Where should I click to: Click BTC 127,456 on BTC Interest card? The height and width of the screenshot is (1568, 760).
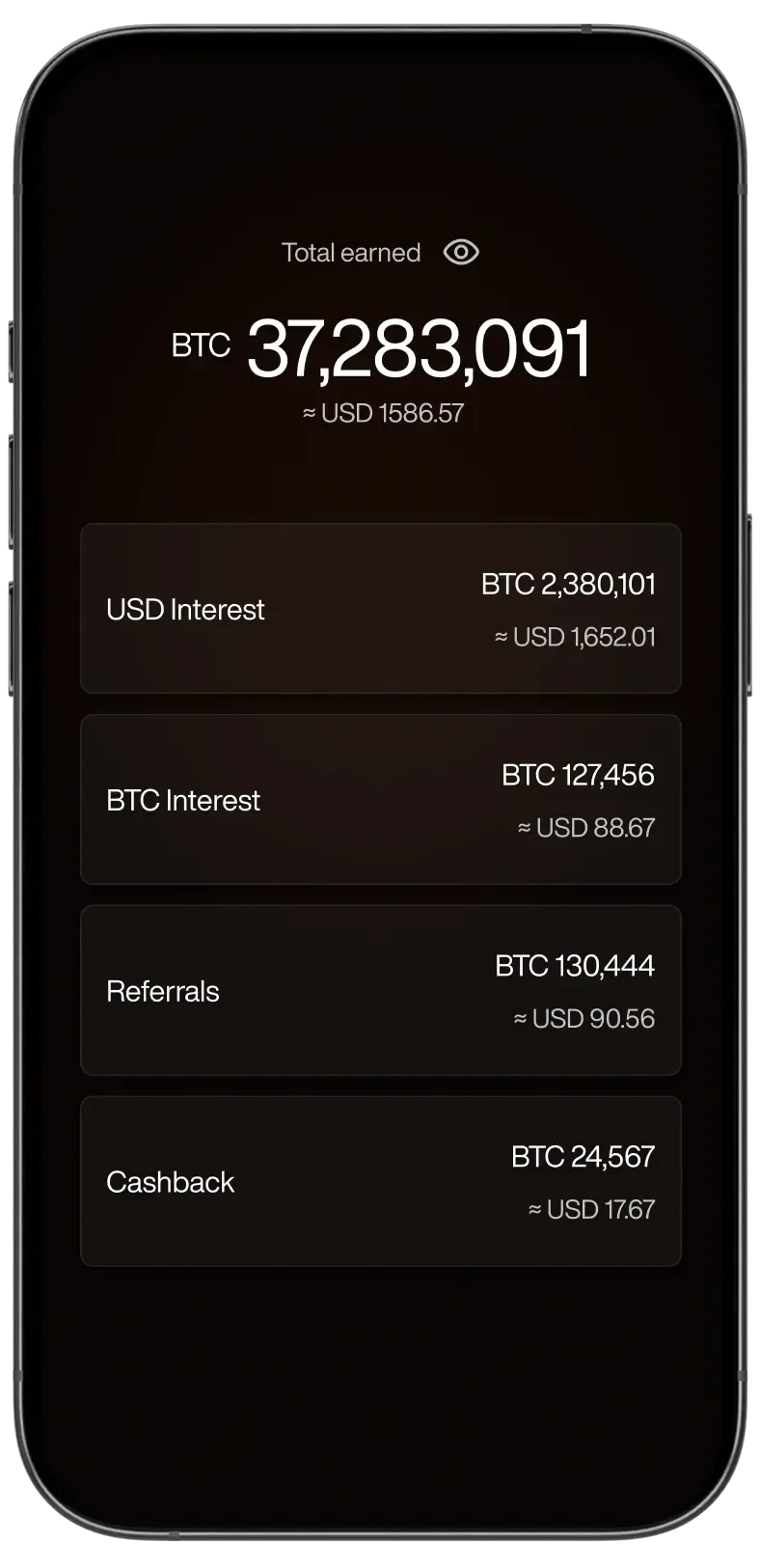pos(578,775)
